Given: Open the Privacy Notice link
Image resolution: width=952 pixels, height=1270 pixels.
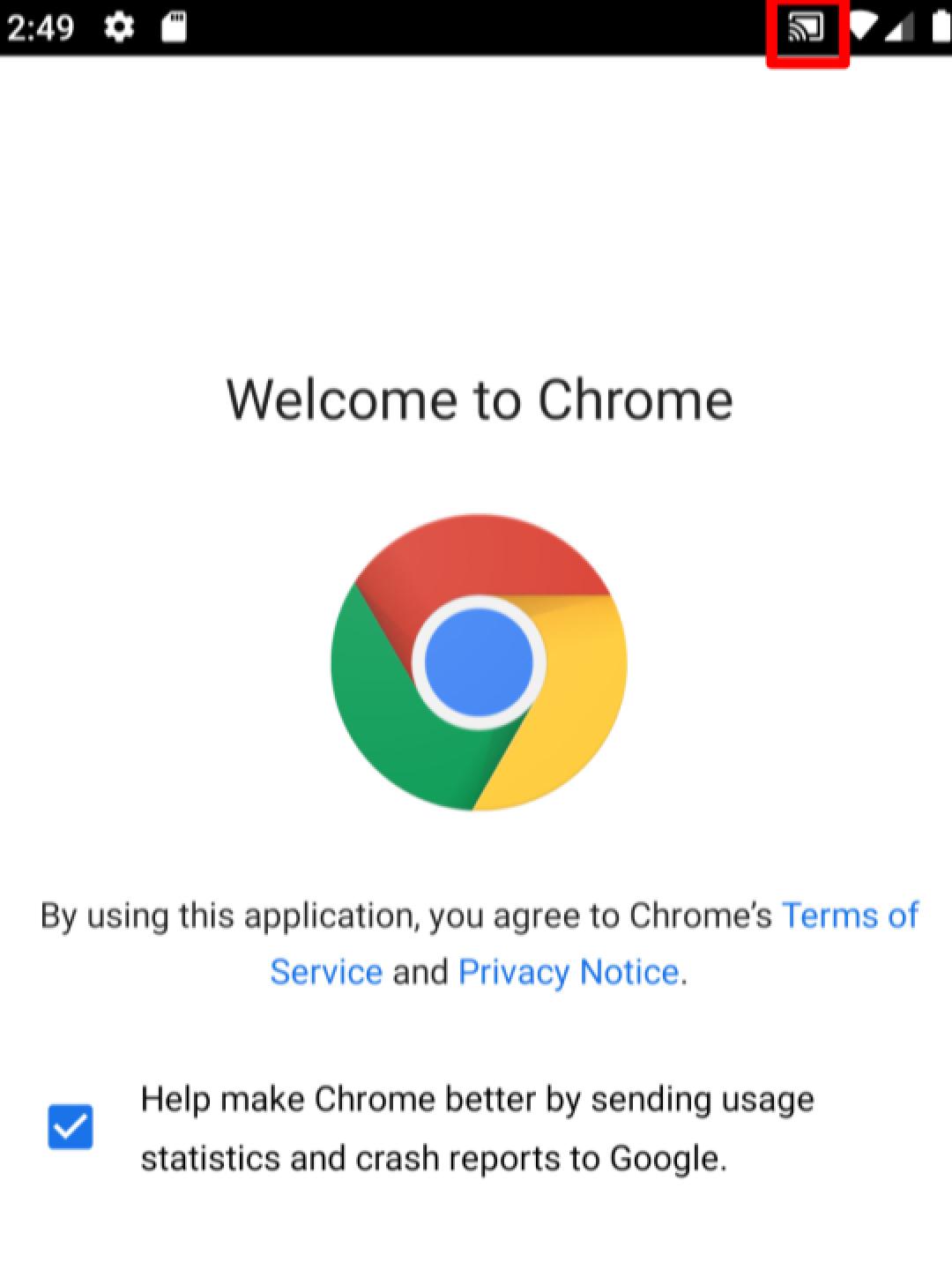Looking at the screenshot, I should [x=569, y=972].
